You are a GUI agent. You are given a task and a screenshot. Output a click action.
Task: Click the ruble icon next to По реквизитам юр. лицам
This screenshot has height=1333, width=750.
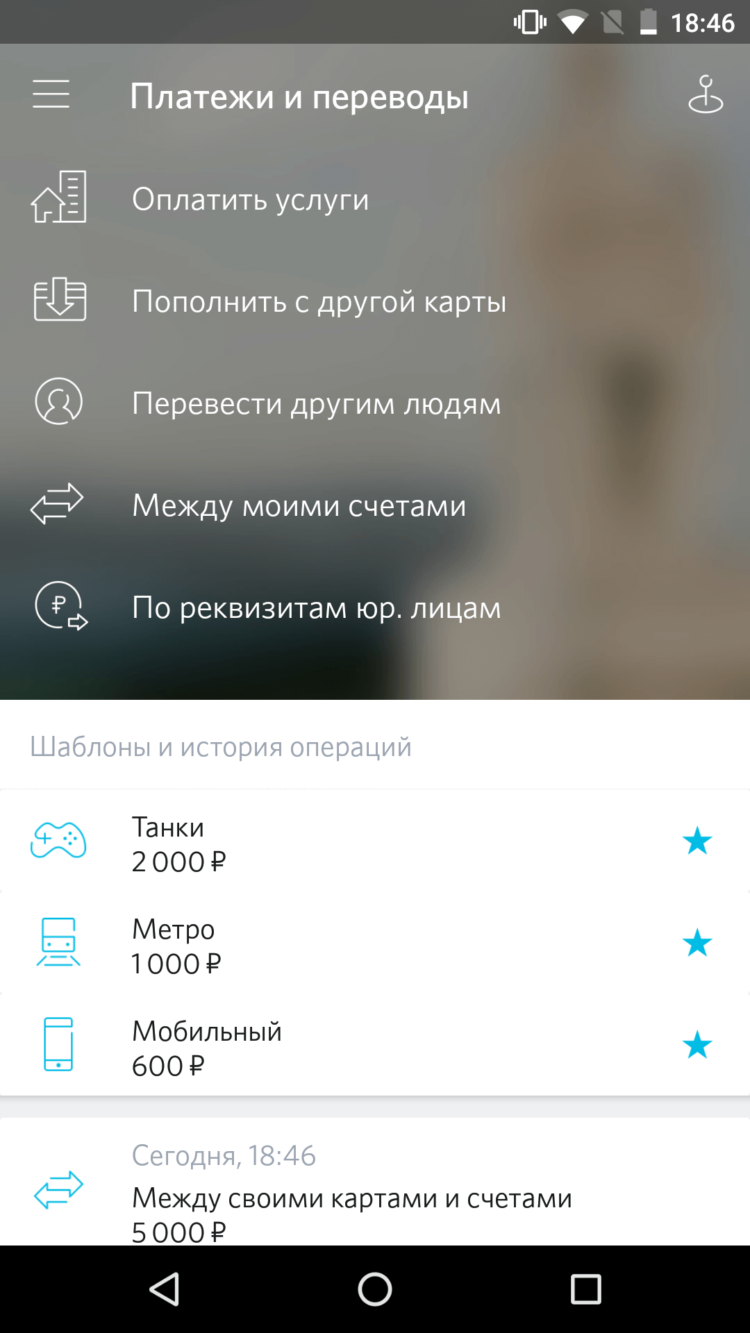(x=58, y=606)
